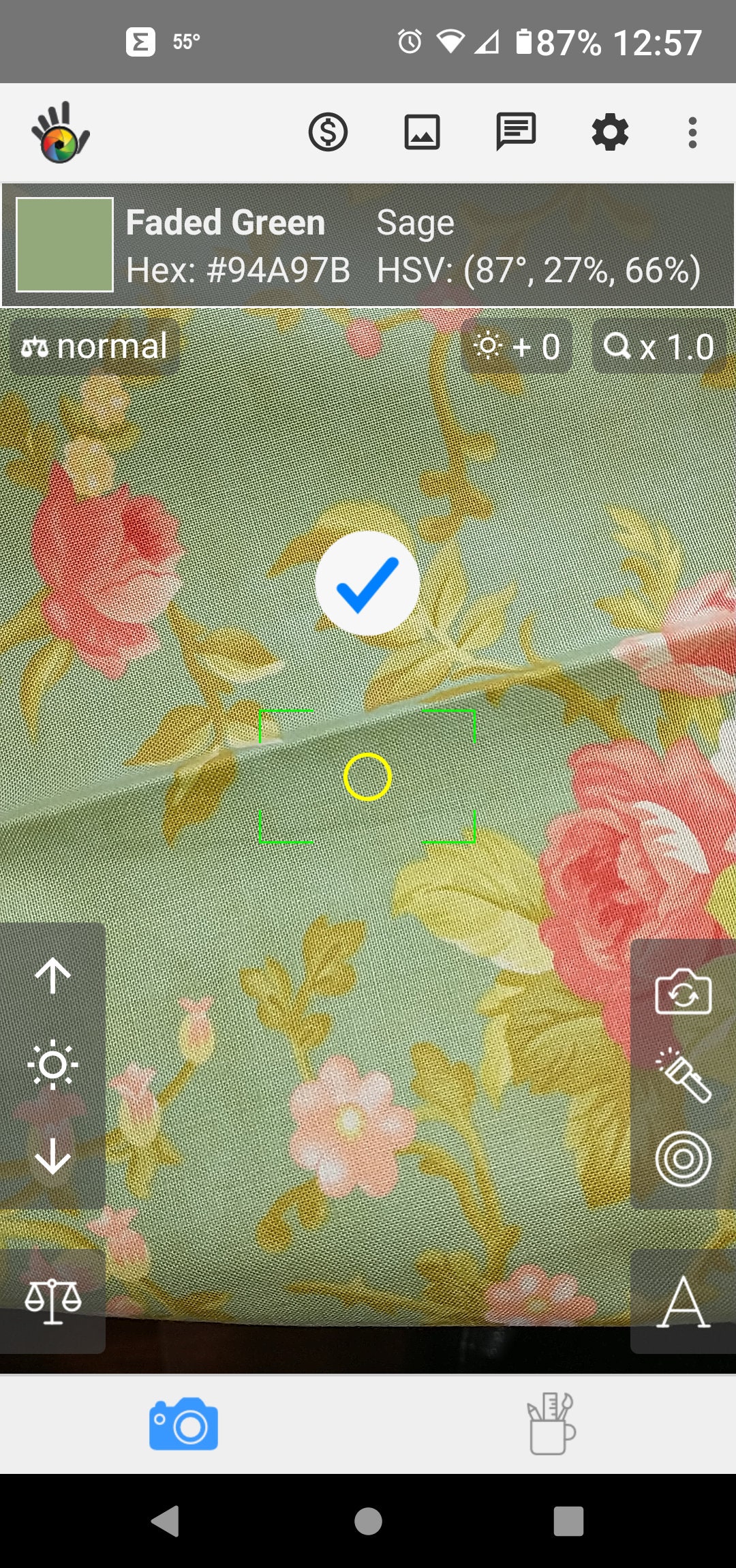Go back using system back button
This screenshot has width=736, height=1568.
pos(166,1521)
